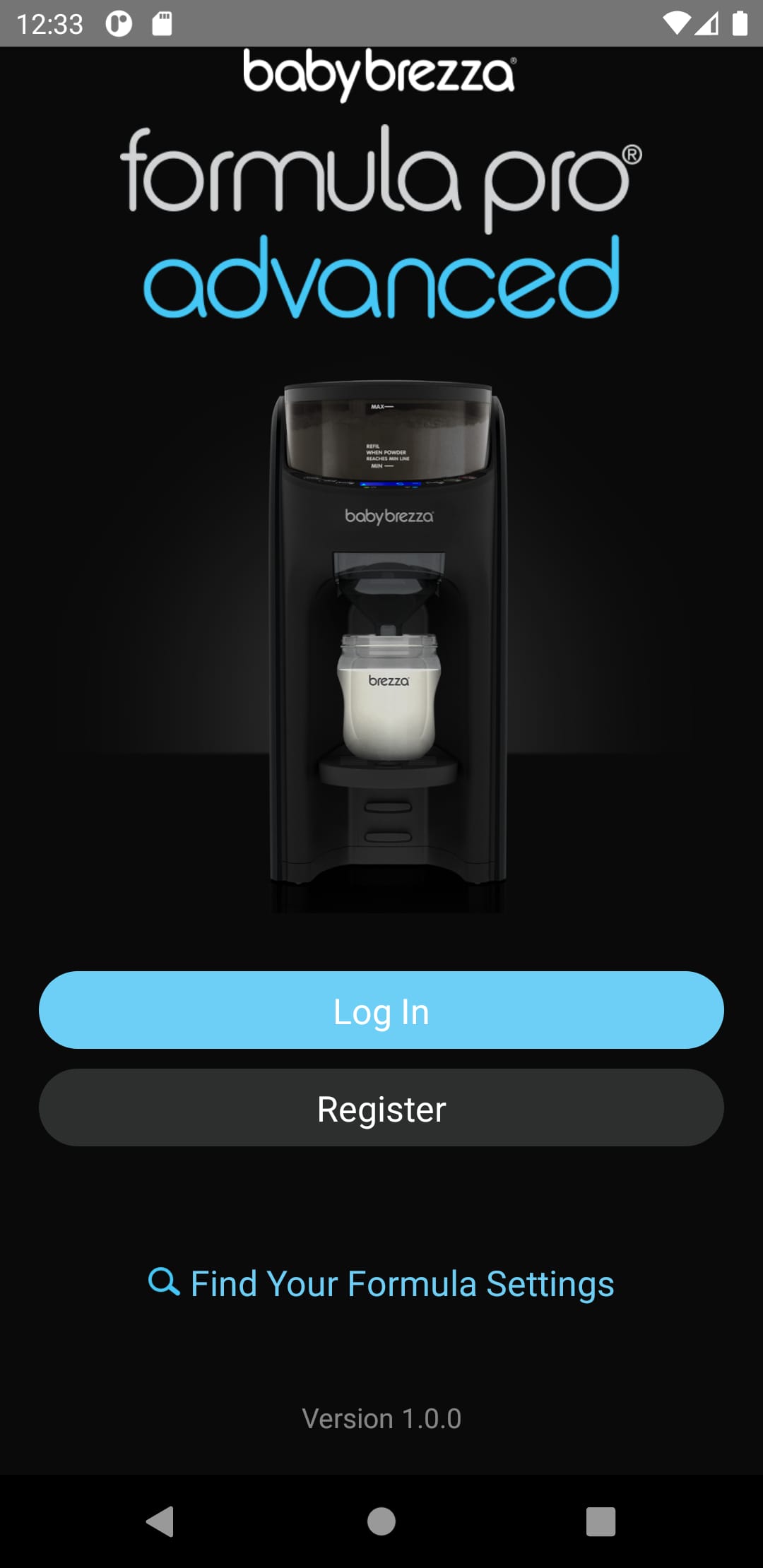
Task: Tap the Log In button
Action: click(381, 1011)
